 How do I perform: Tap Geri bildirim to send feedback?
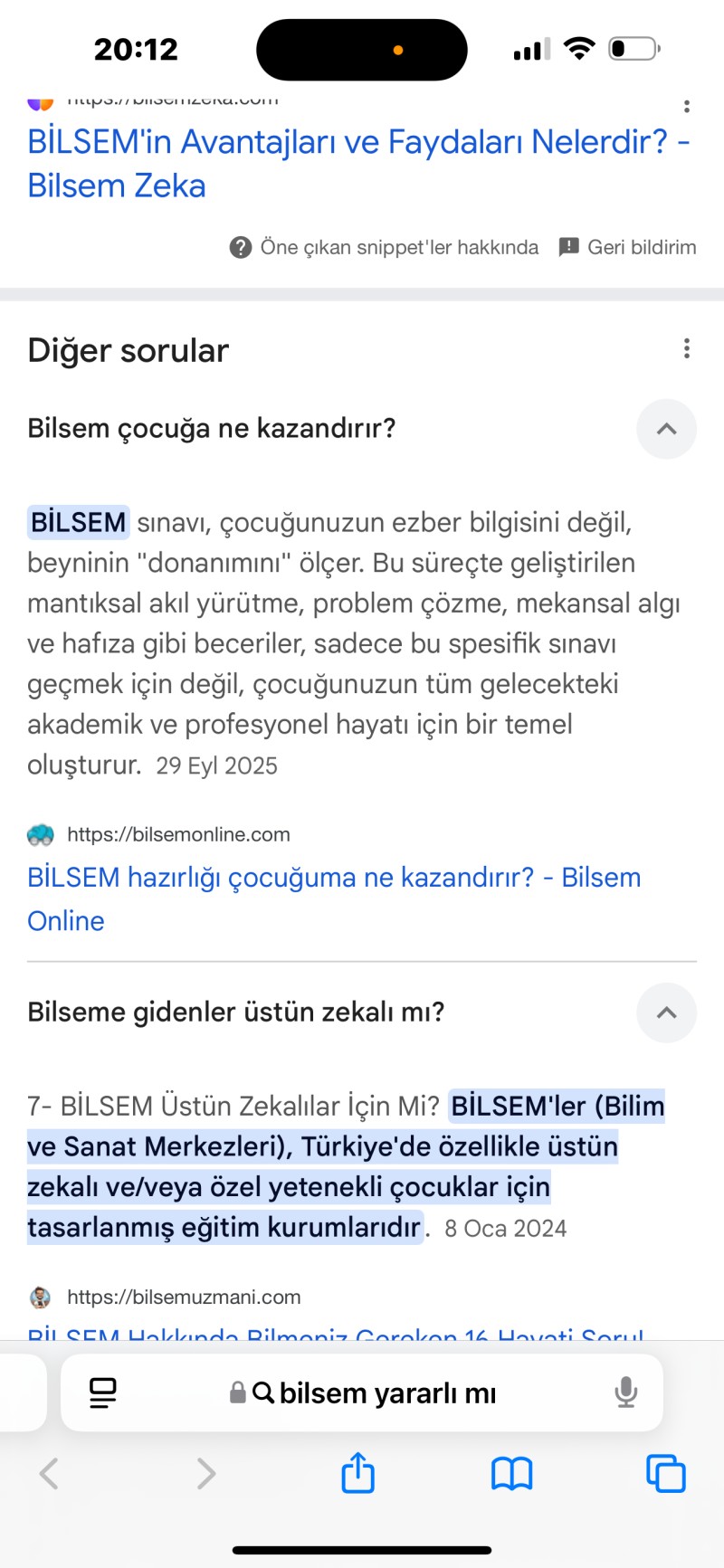pos(628,247)
